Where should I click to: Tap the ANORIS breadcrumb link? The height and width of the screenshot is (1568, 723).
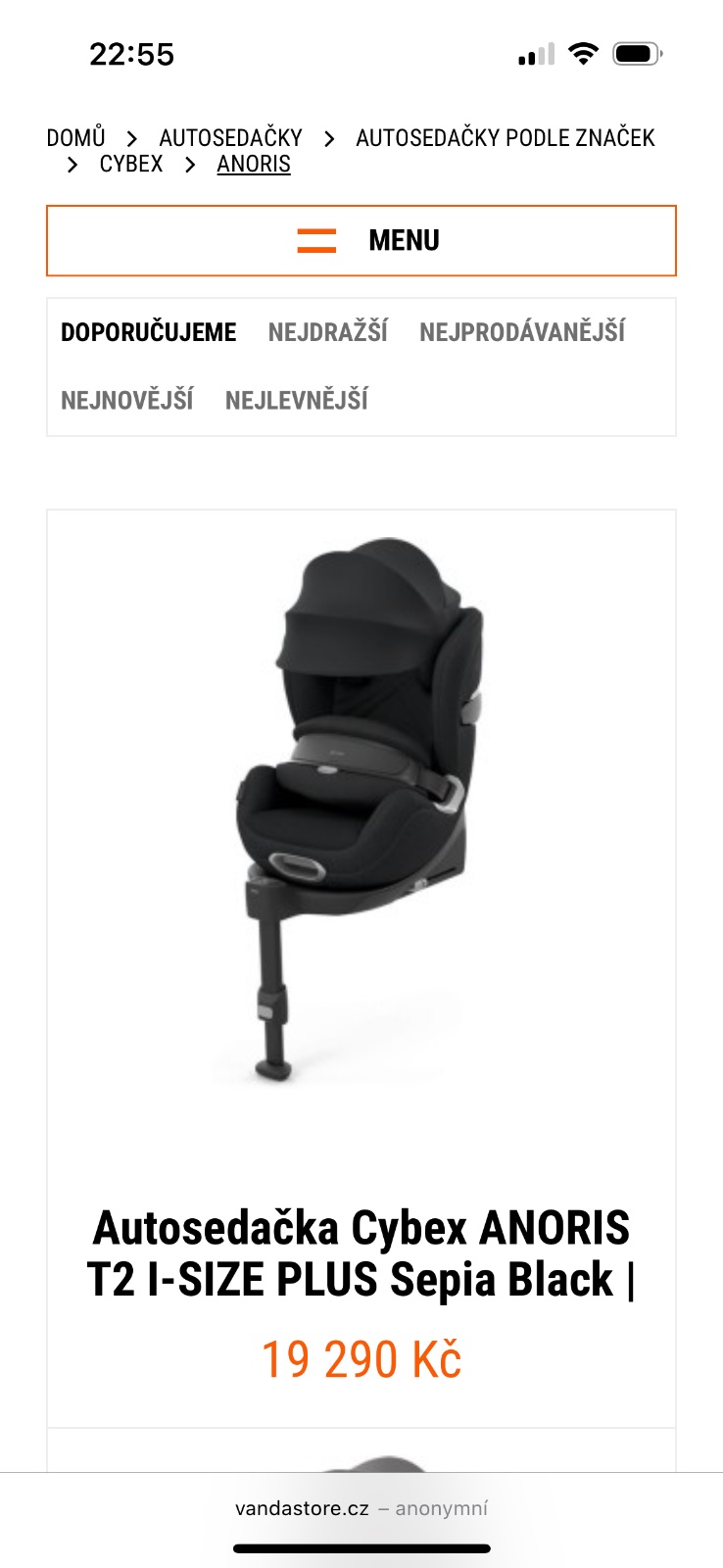click(x=254, y=164)
